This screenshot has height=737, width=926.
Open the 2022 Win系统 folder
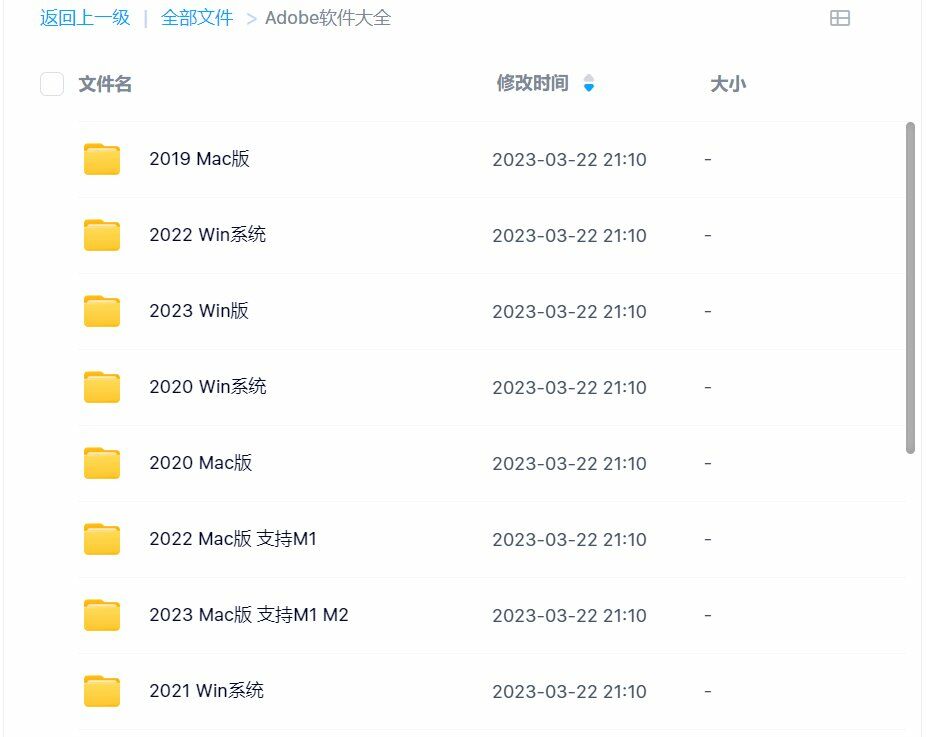point(207,235)
